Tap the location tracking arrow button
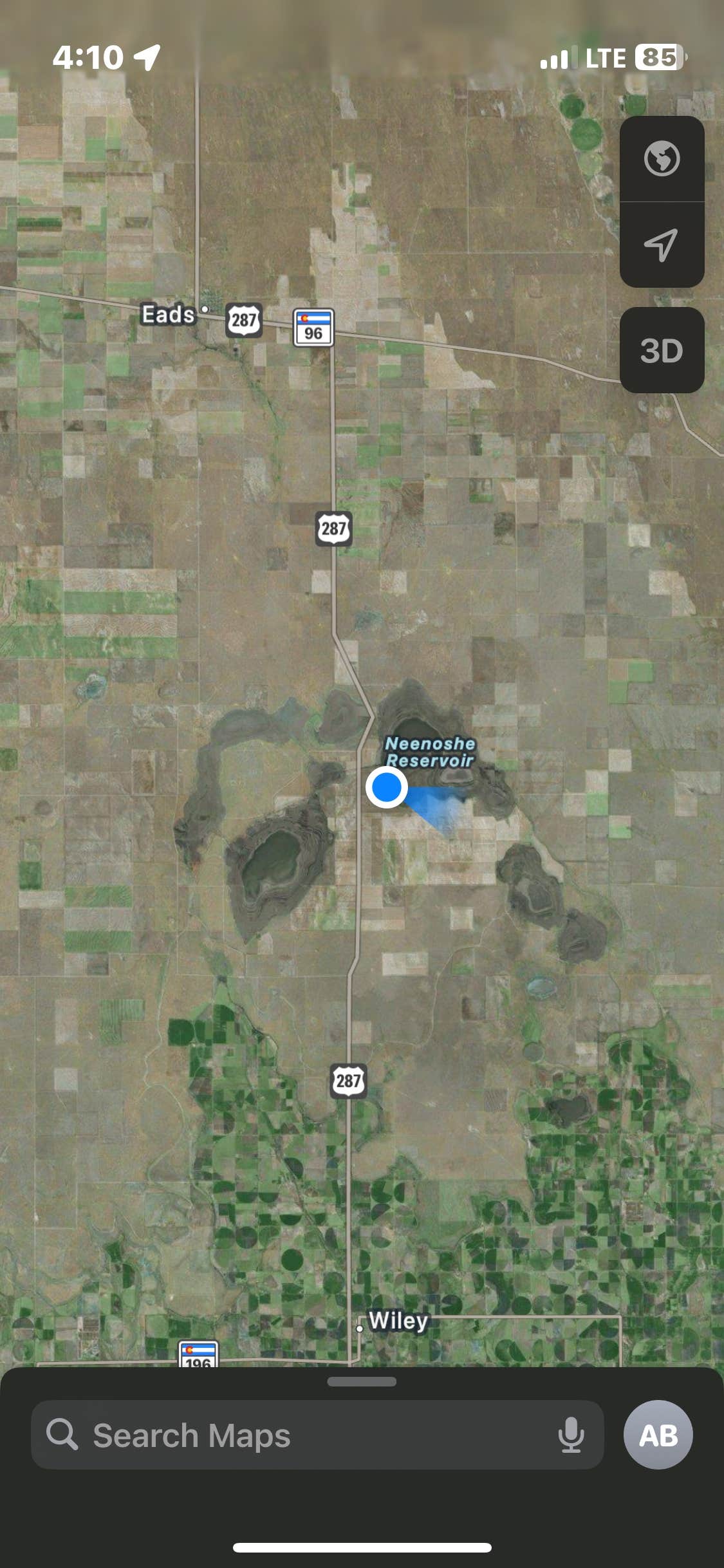Screen dimensions: 724x1568 [662, 245]
